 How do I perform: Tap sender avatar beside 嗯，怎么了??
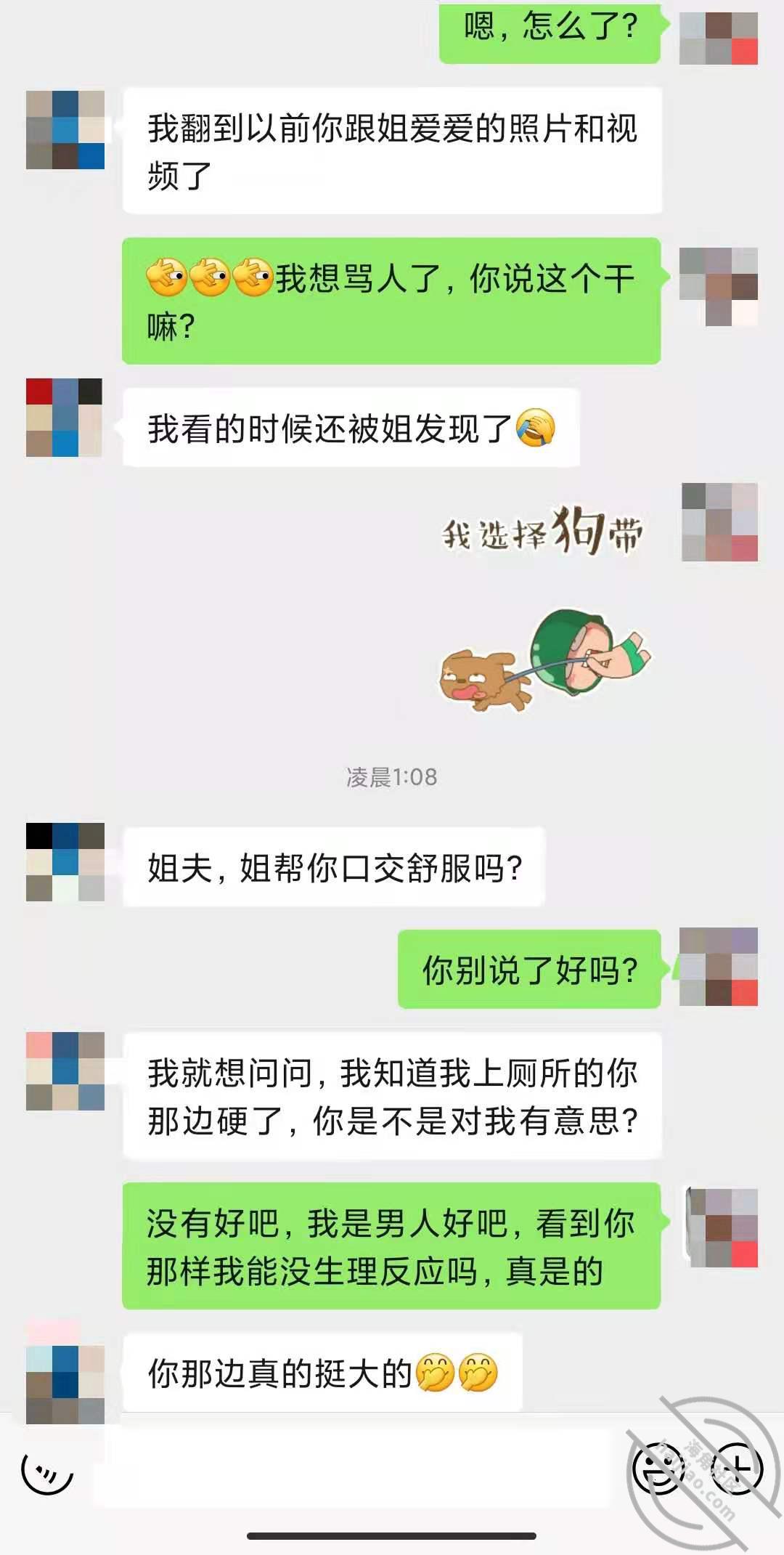[x=718, y=36]
